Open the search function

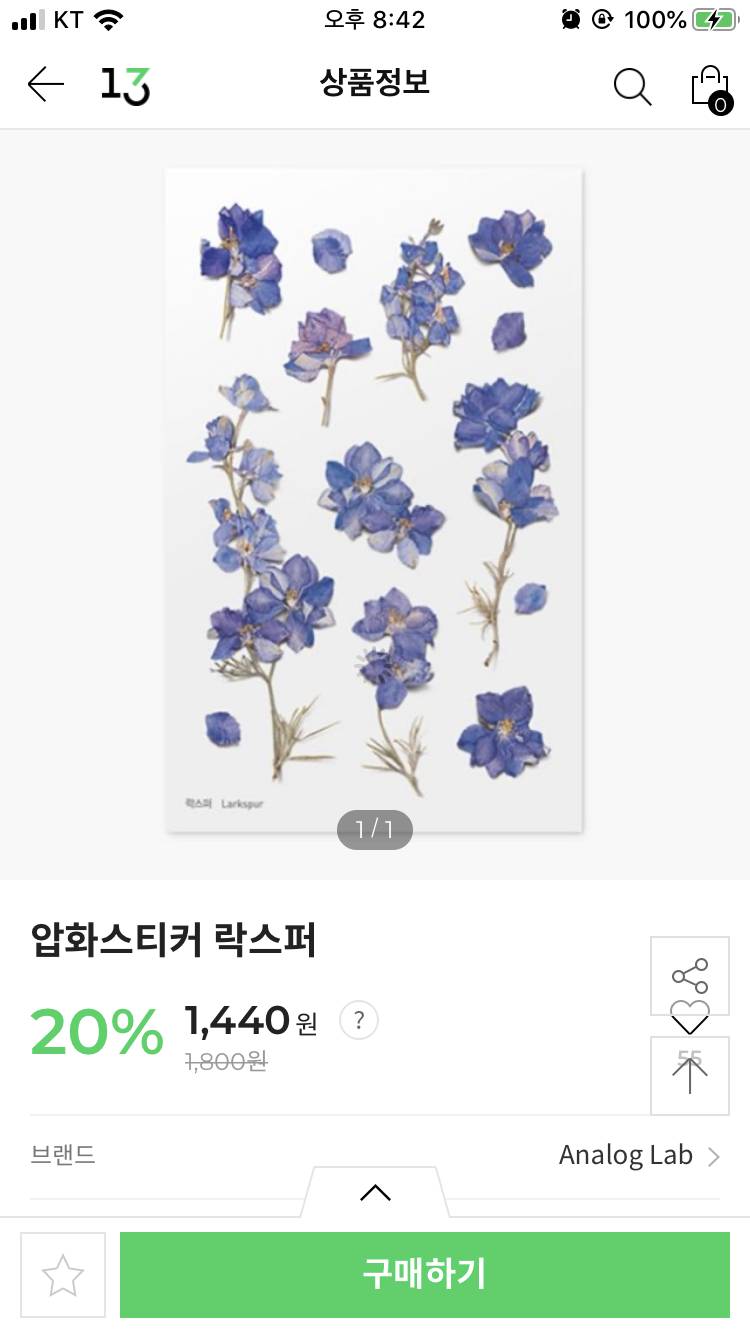coord(632,86)
